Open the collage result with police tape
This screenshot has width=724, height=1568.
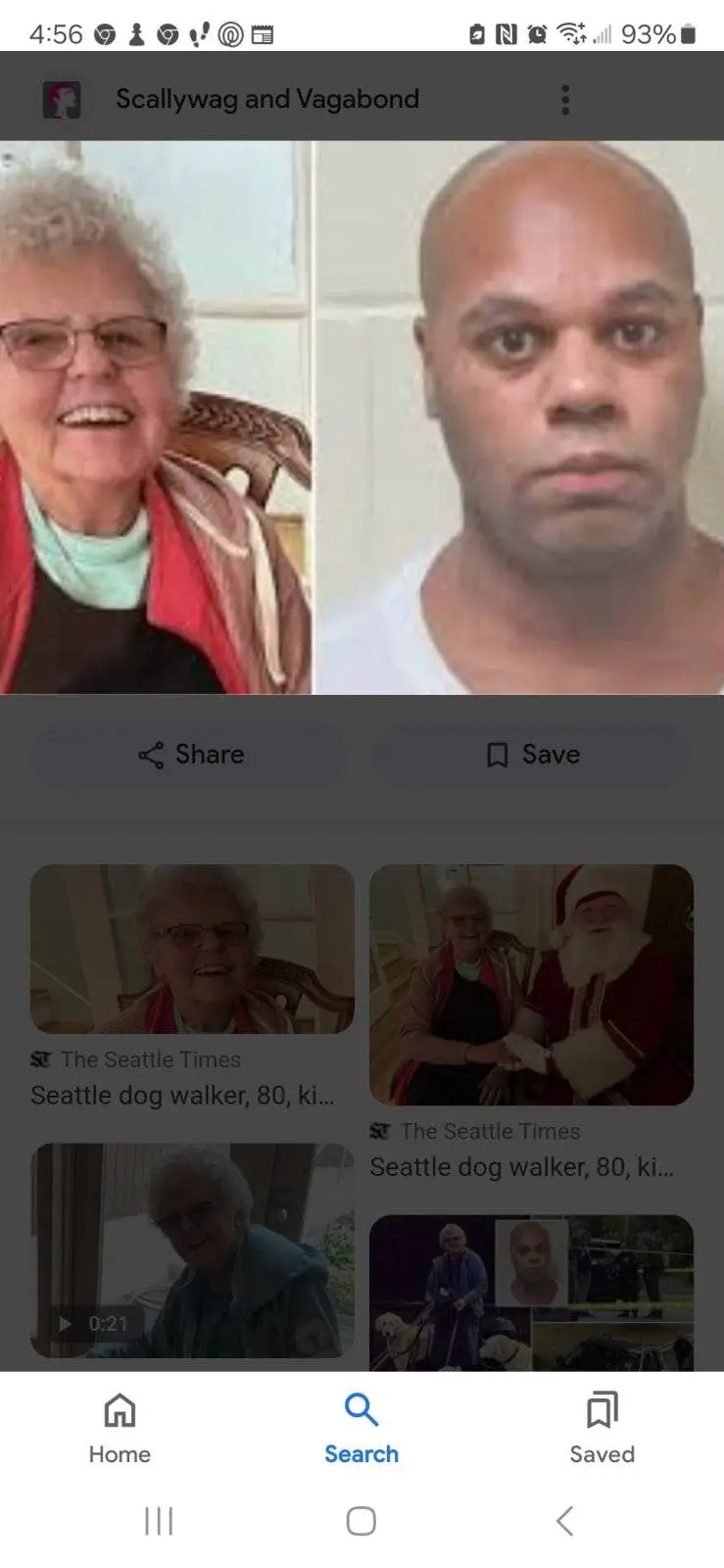coord(531,1292)
